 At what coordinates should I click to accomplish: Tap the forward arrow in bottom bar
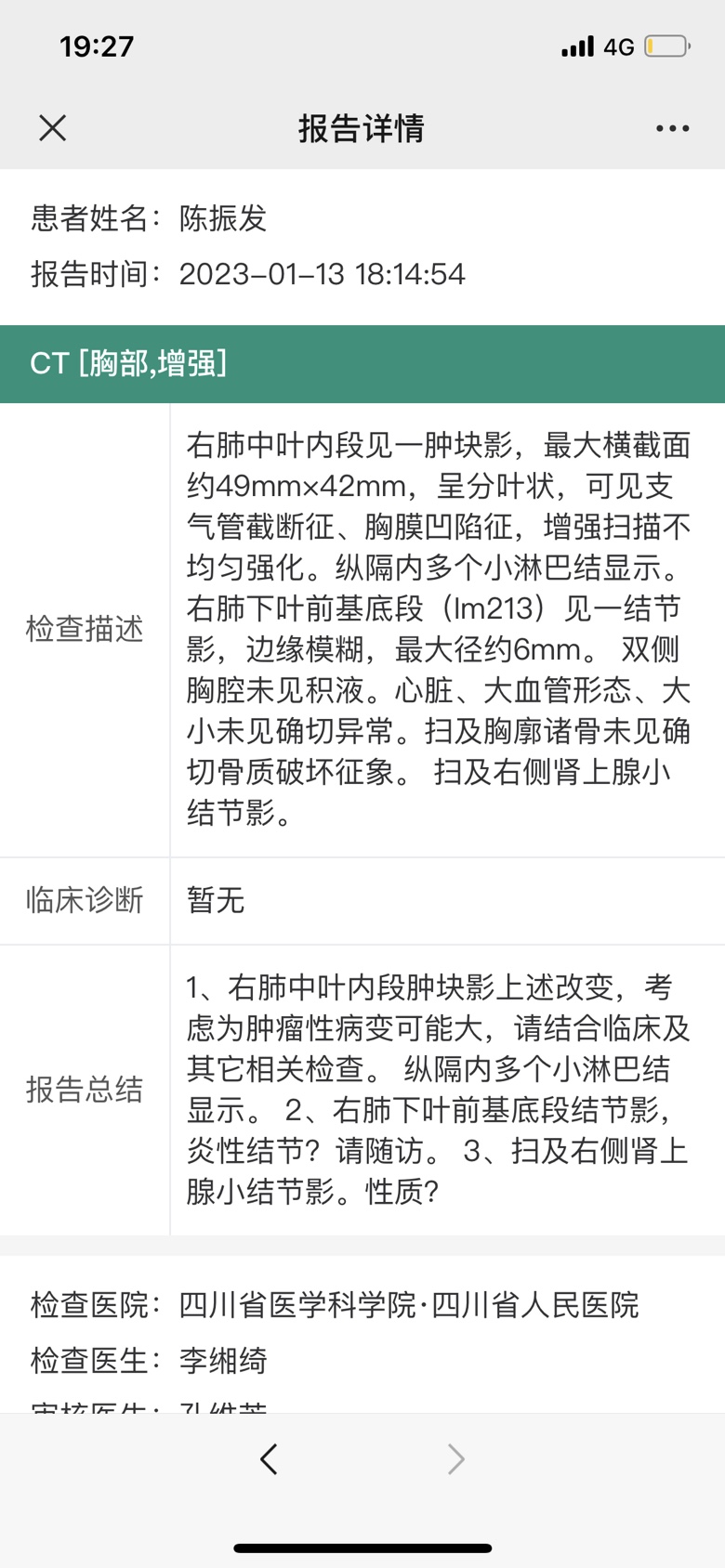pos(455,1459)
